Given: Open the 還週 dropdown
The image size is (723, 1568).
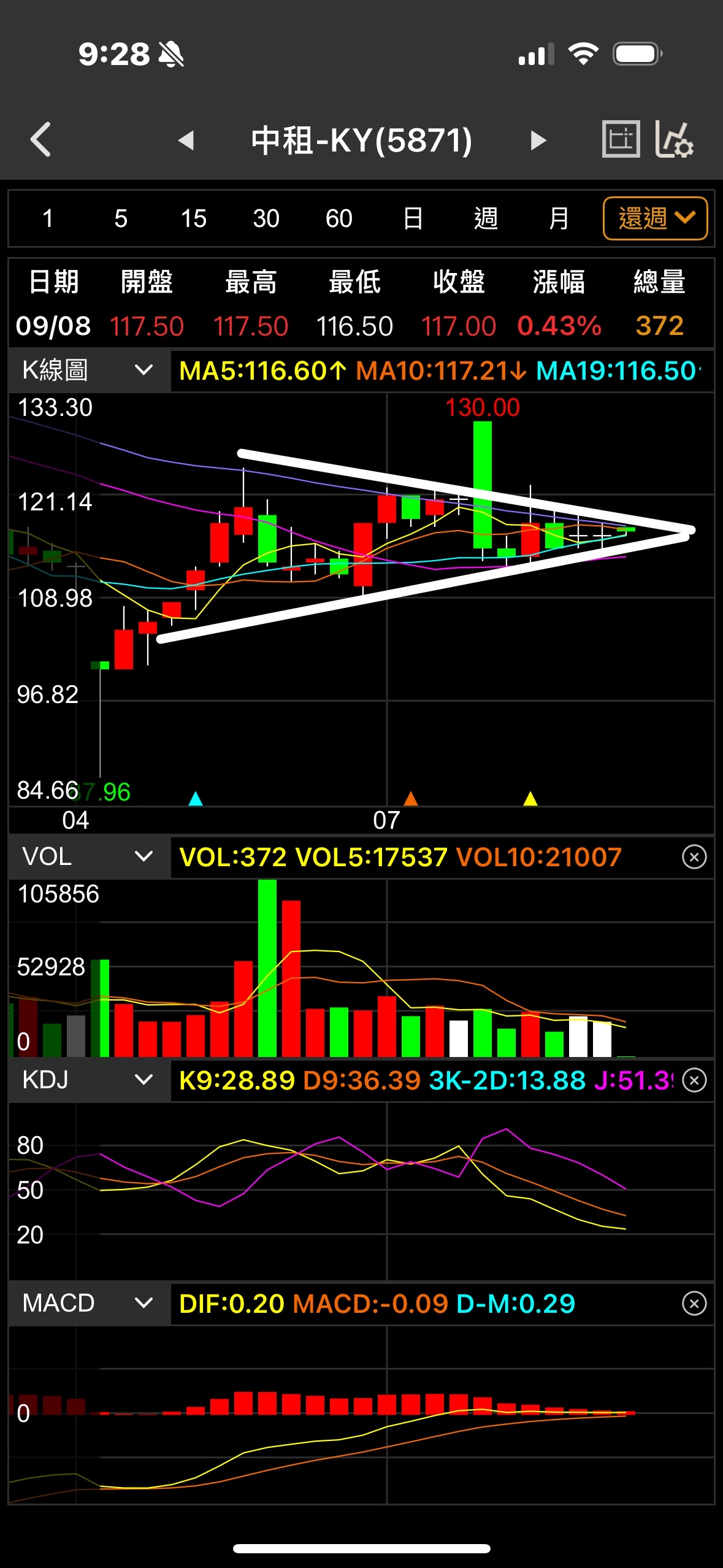Looking at the screenshot, I should coord(655,218).
